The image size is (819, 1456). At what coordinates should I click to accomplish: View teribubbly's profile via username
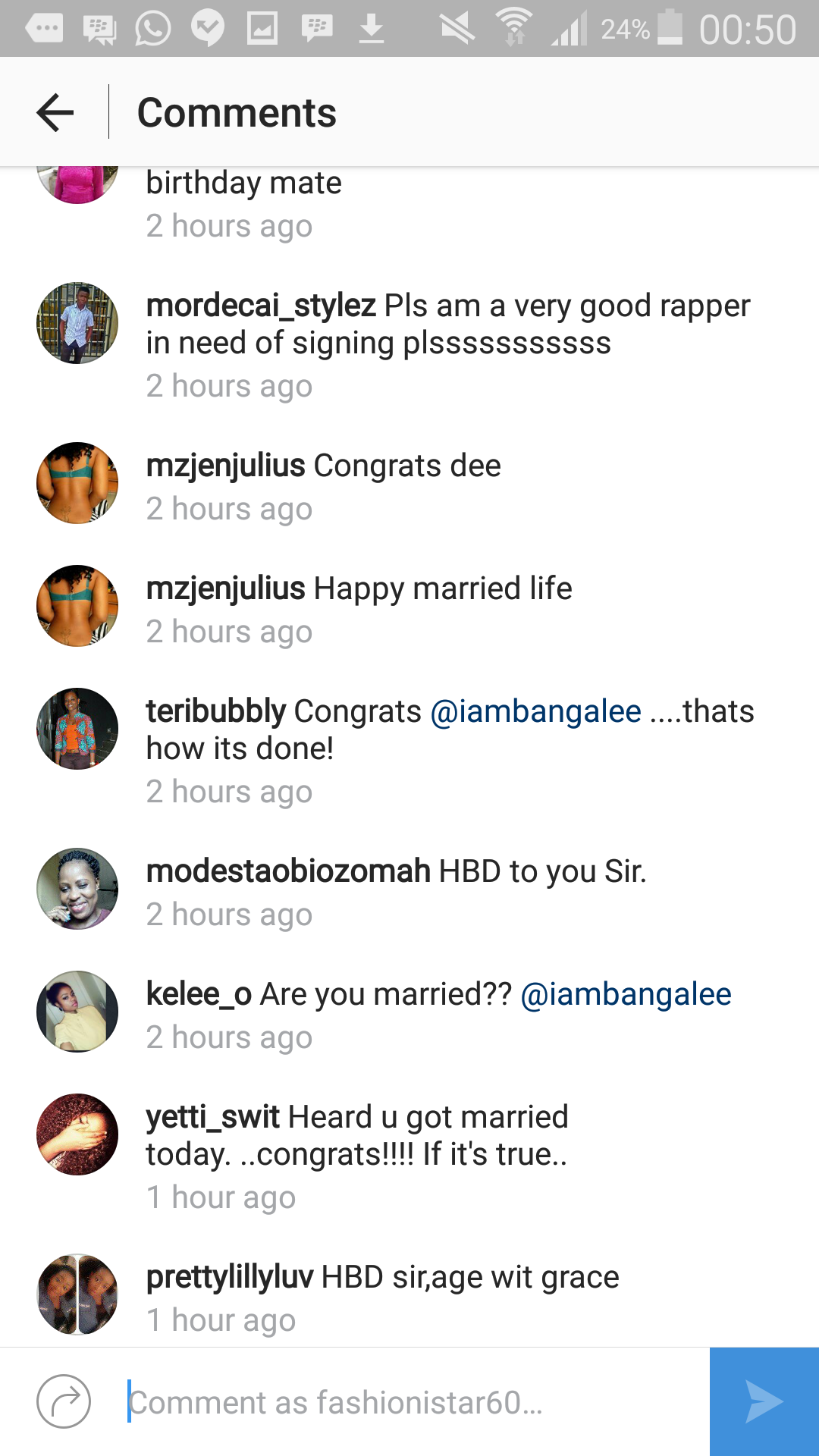tap(215, 711)
